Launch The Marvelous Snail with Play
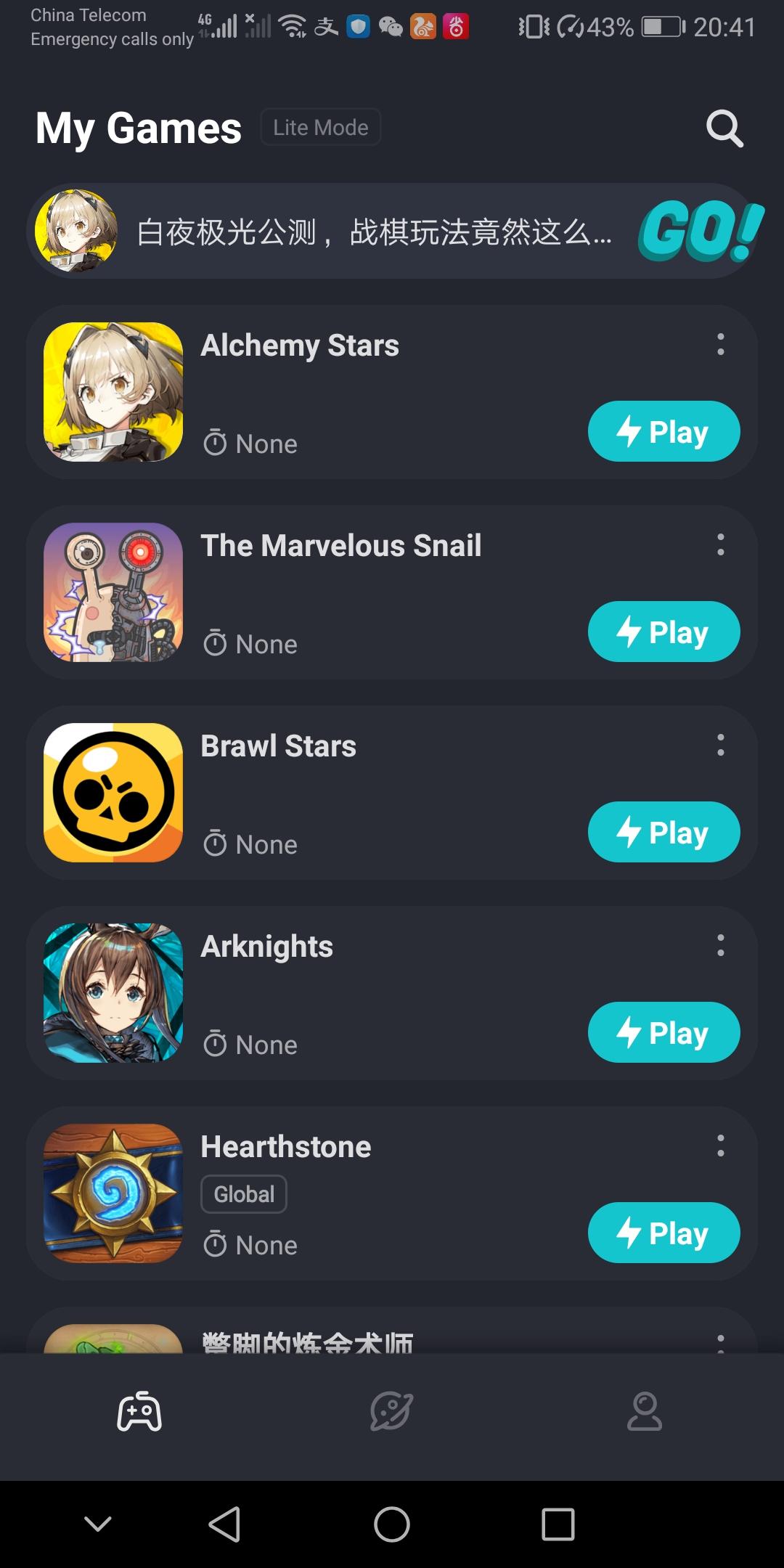This screenshot has width=784, height=1568. (663, 632)
